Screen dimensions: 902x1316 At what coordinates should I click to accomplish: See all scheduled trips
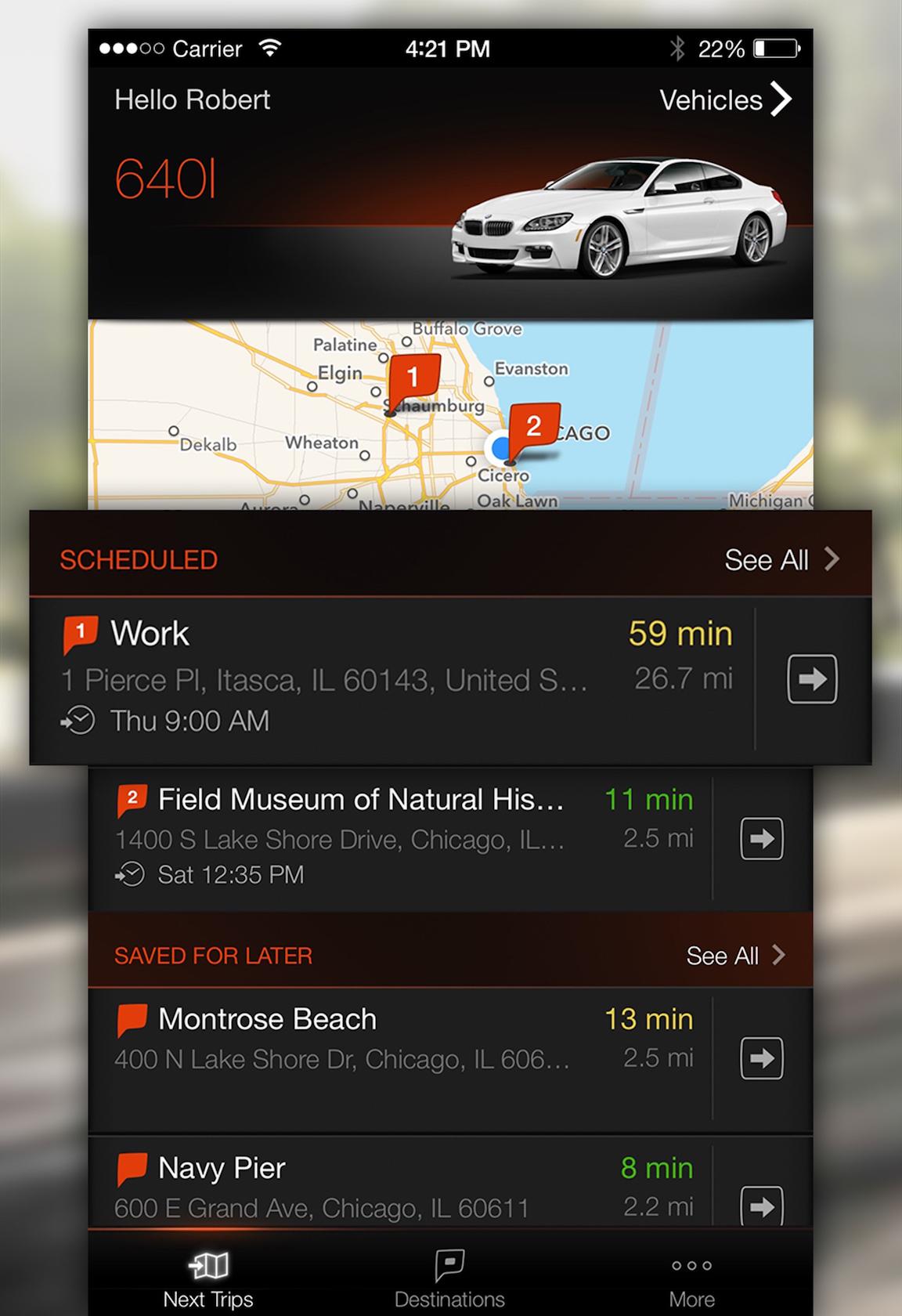tap(781, 559)
